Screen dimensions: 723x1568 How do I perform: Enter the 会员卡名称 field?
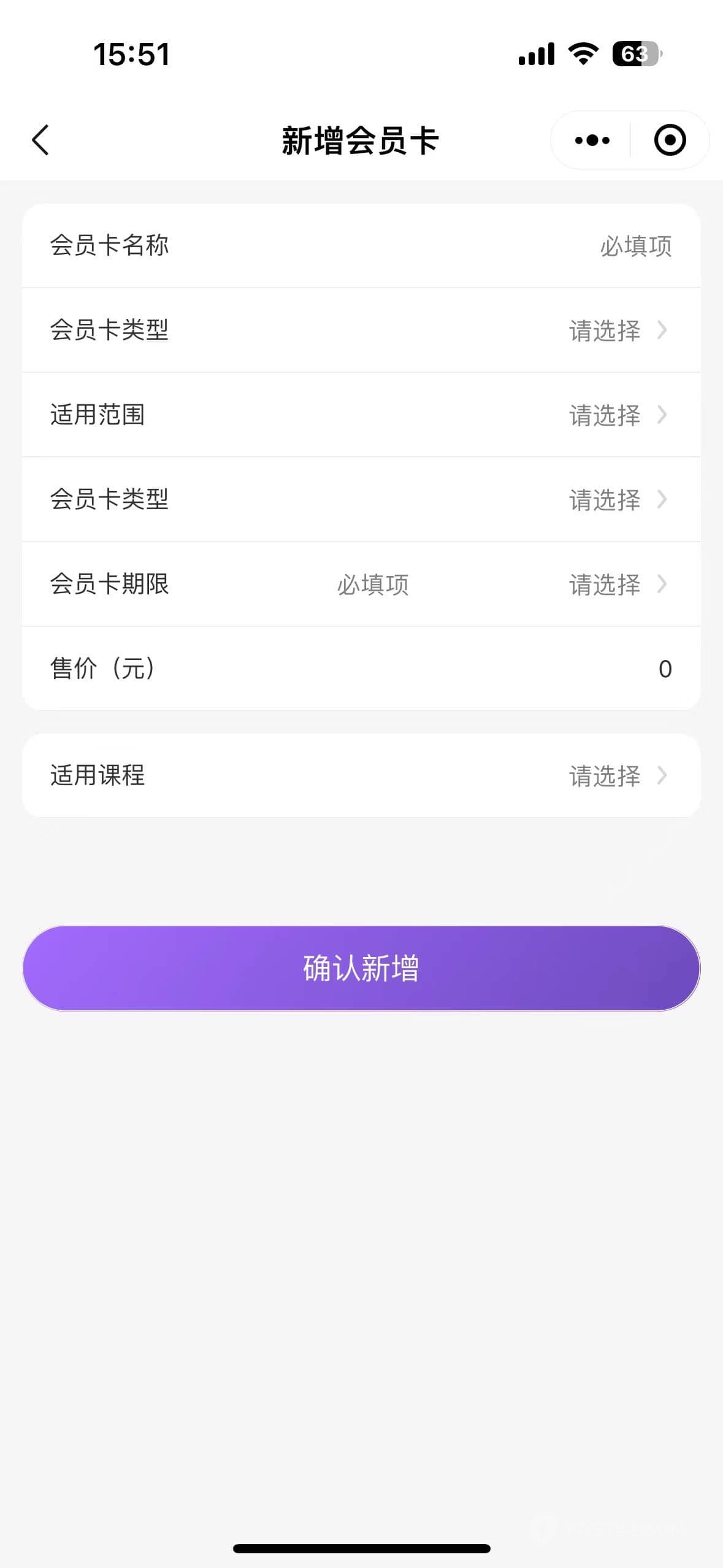361,245
